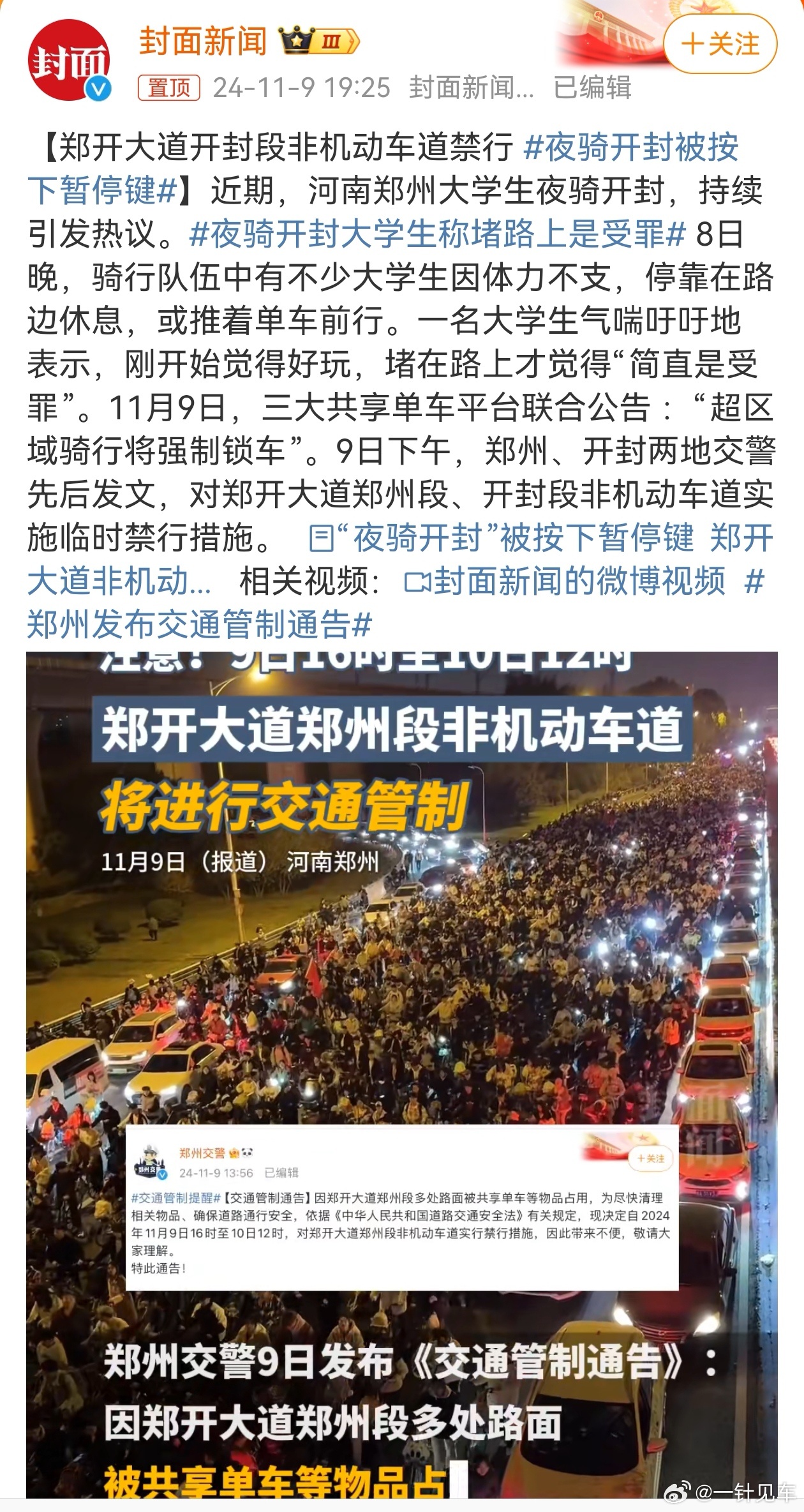Open the 封面新闻 profile avatar
The width and height of the screenshot is (804, 1512).
(x=69, y=61)
